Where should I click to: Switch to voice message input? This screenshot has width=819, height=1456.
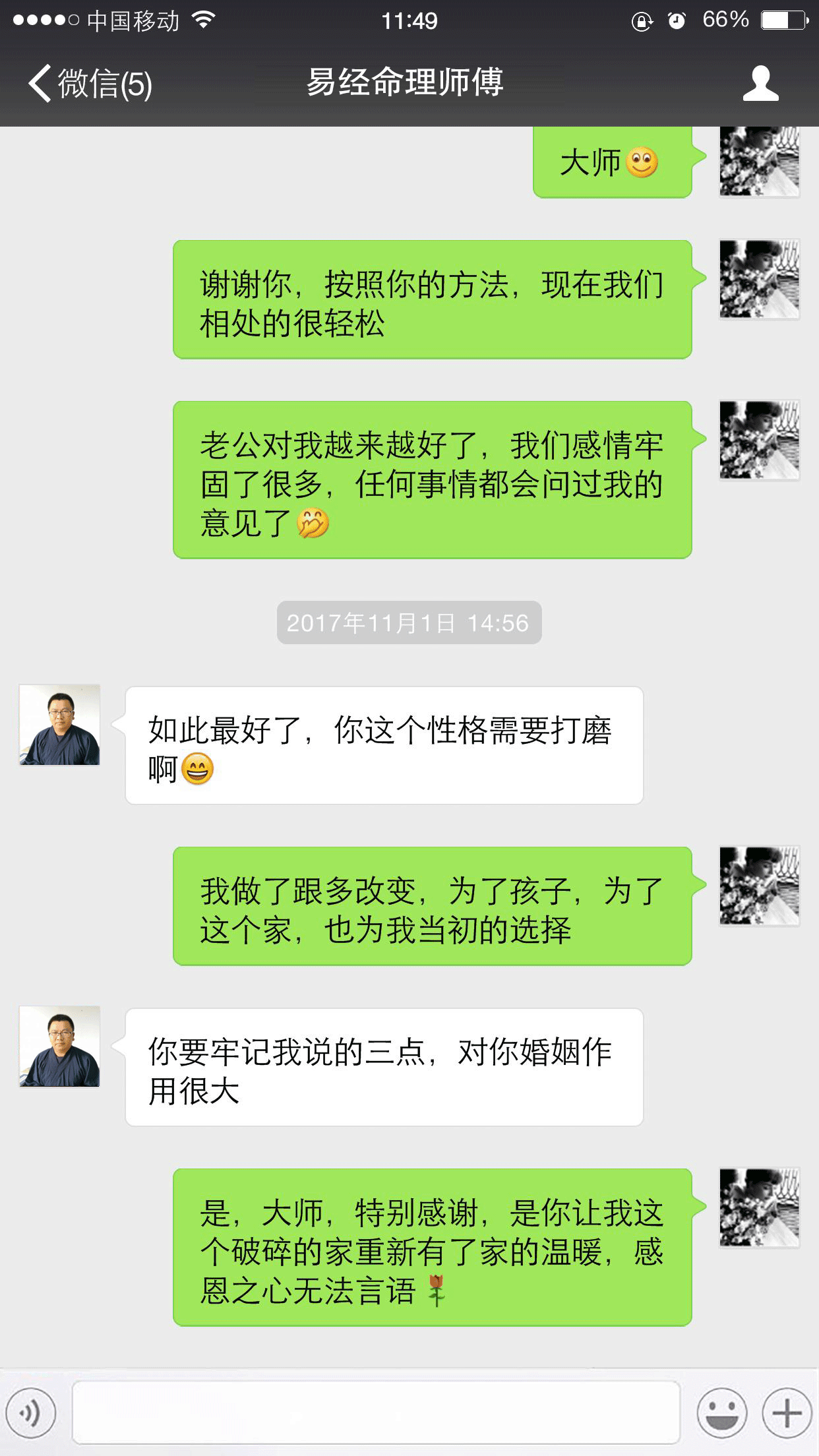(x=31, y=1413)
